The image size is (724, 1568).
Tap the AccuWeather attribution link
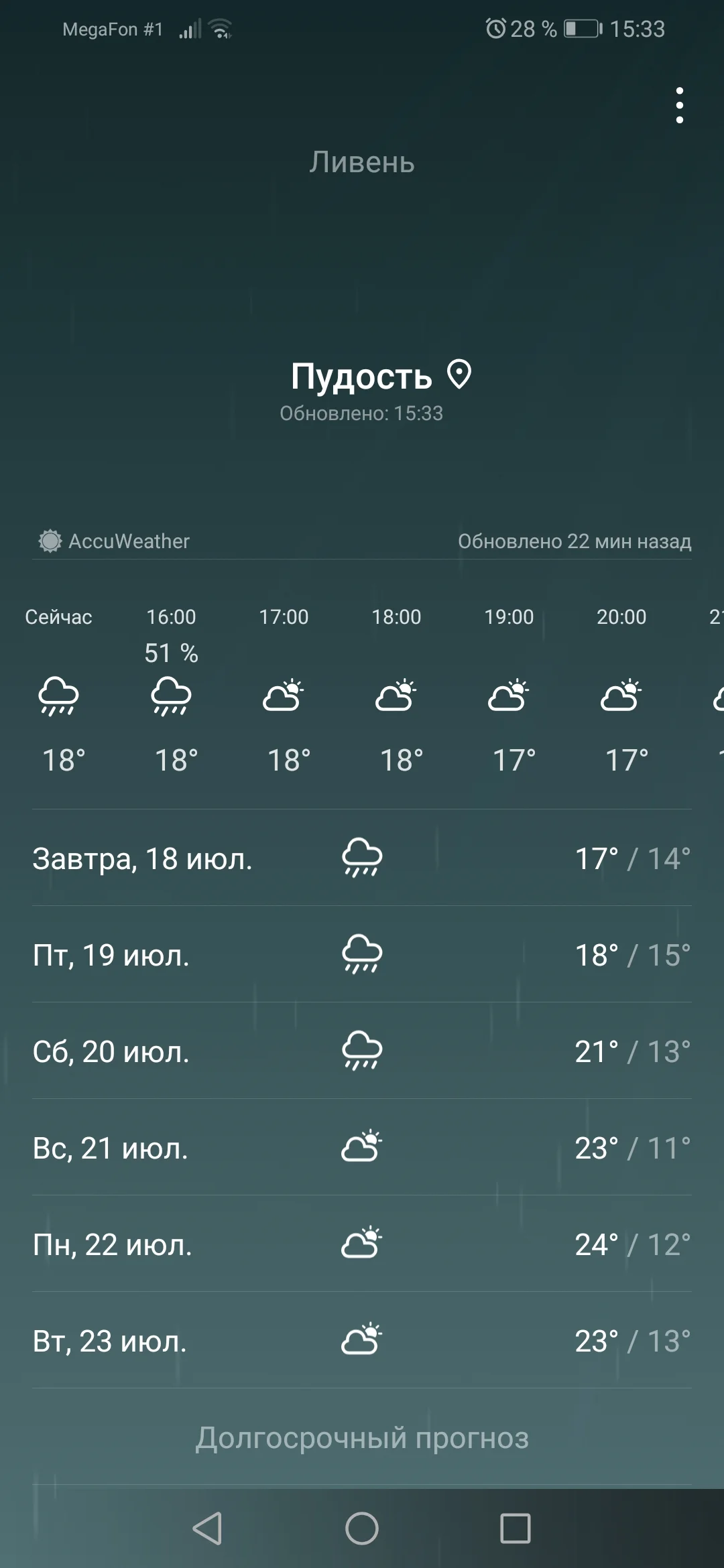pyautogui.click(x=130, y=541)
